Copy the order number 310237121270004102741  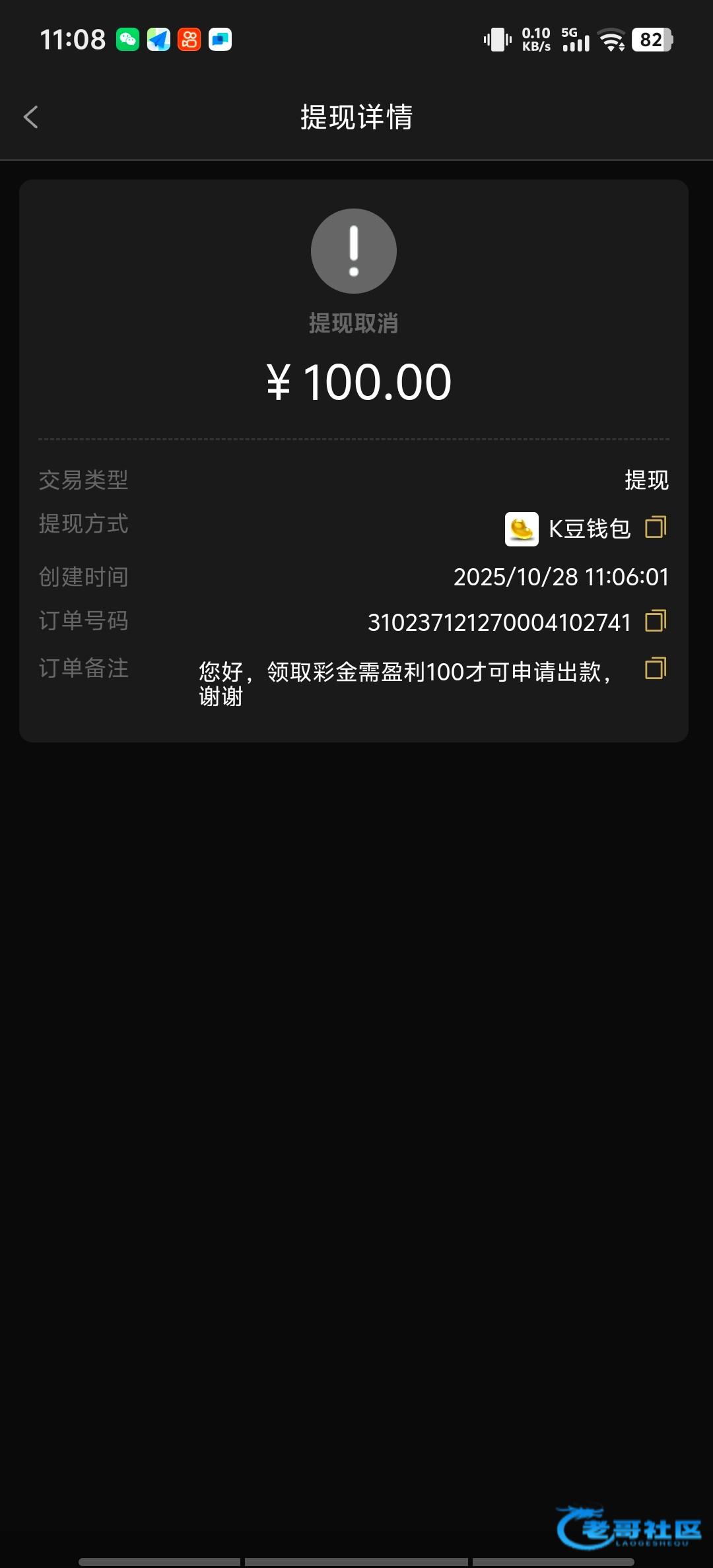pos(656,620)
